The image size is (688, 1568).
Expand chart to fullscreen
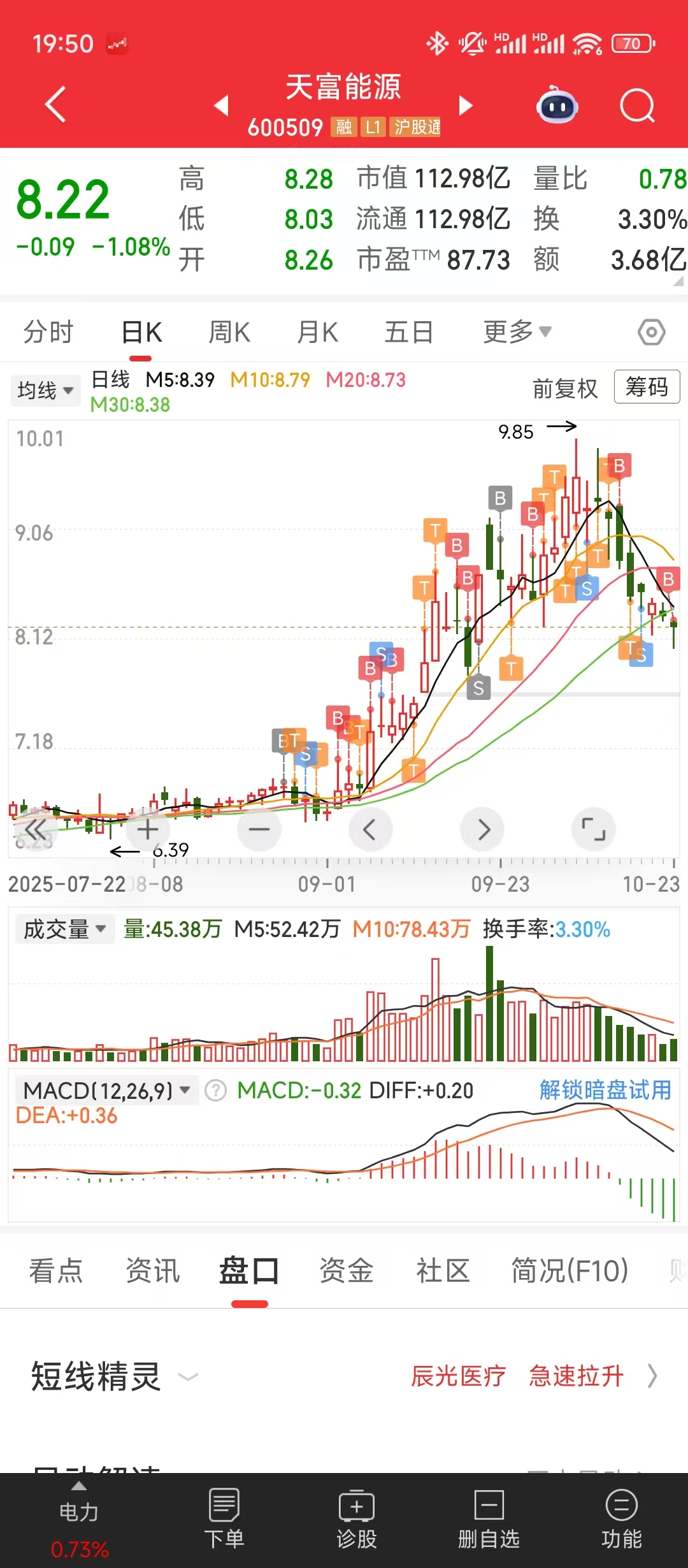[594, 829]
